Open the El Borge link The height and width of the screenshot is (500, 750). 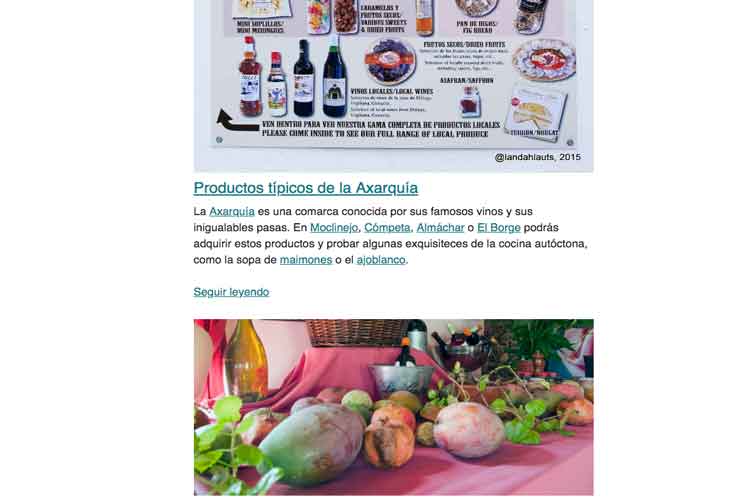pos(498,228)
